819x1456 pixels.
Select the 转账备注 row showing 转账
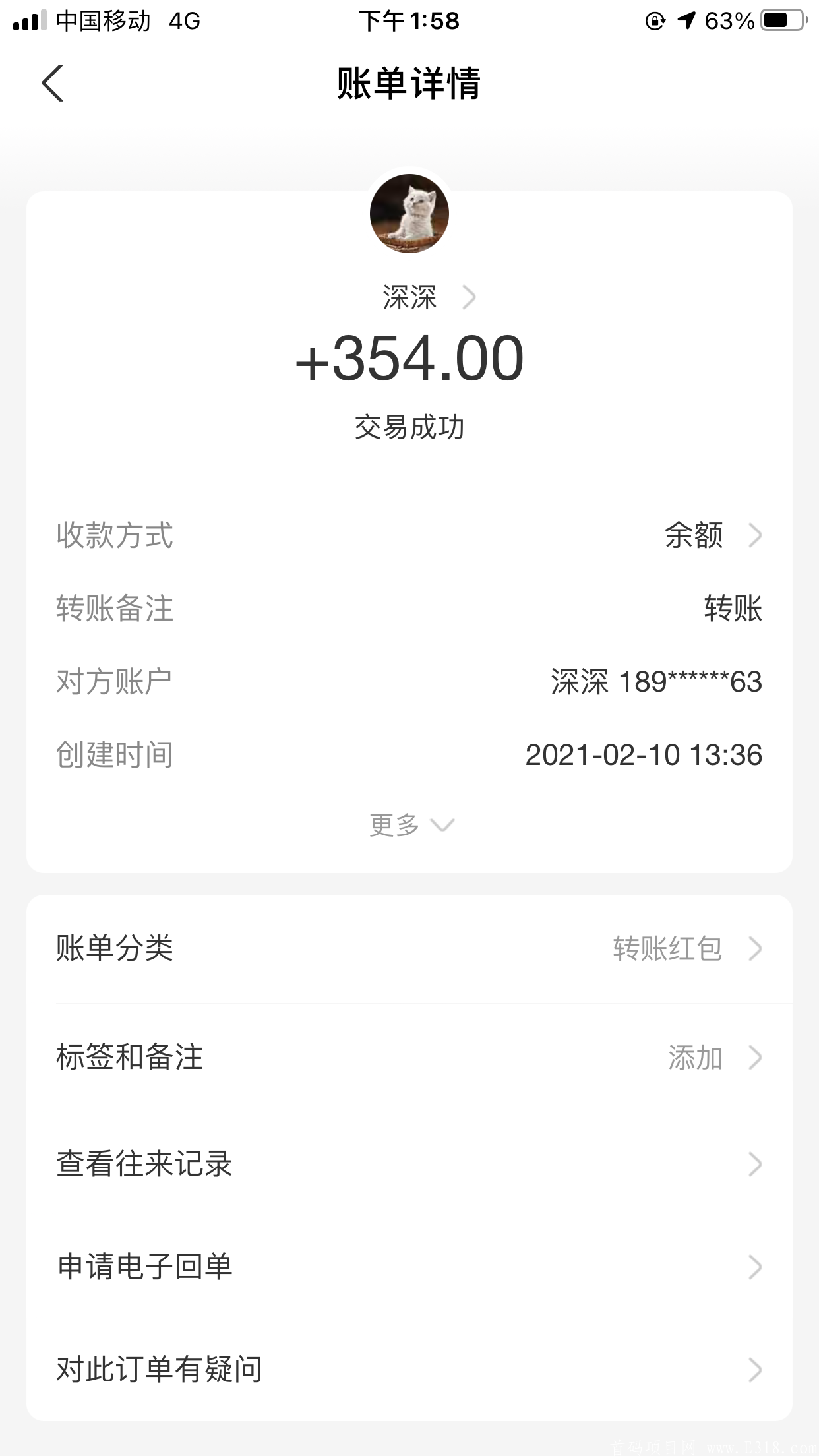tap(409, 609)
